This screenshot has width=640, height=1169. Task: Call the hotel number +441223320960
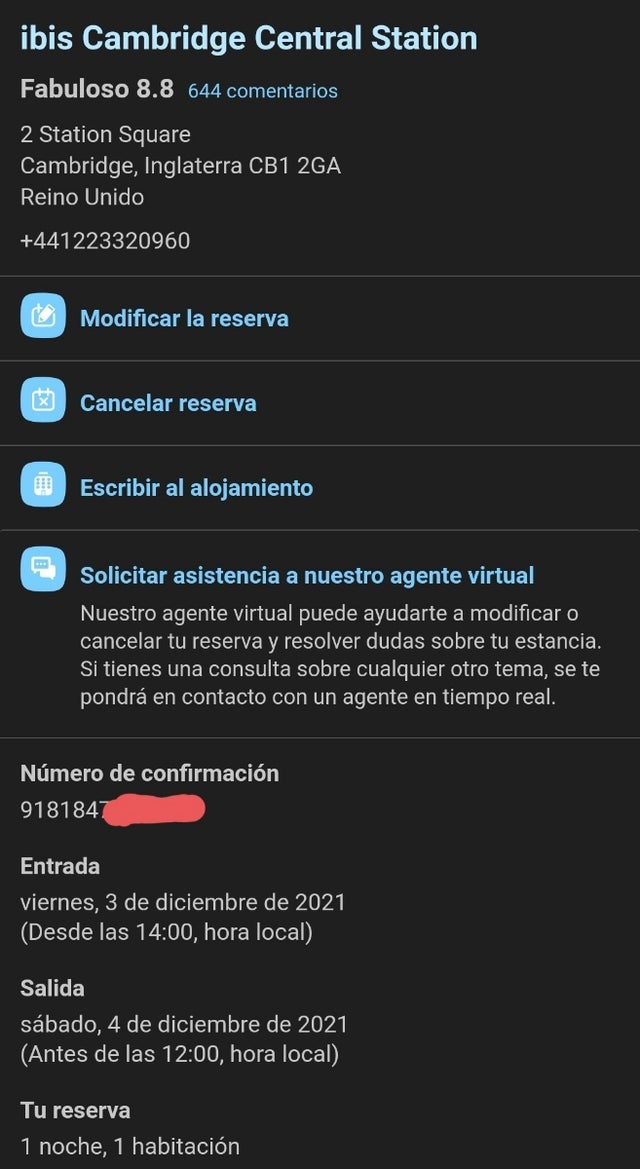[x=105, y=241]
